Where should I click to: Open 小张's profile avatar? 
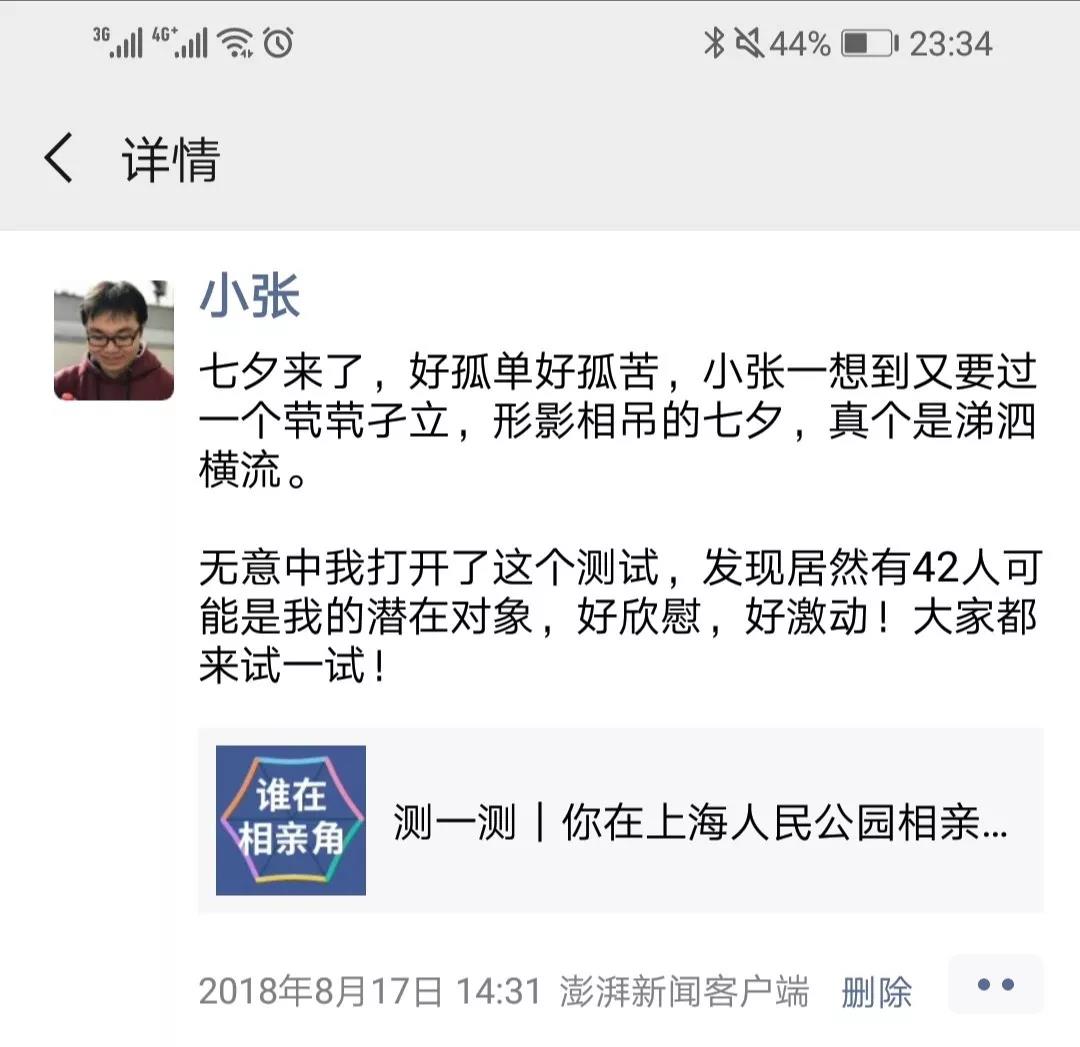pyautogui.click(x=113, y=340)
